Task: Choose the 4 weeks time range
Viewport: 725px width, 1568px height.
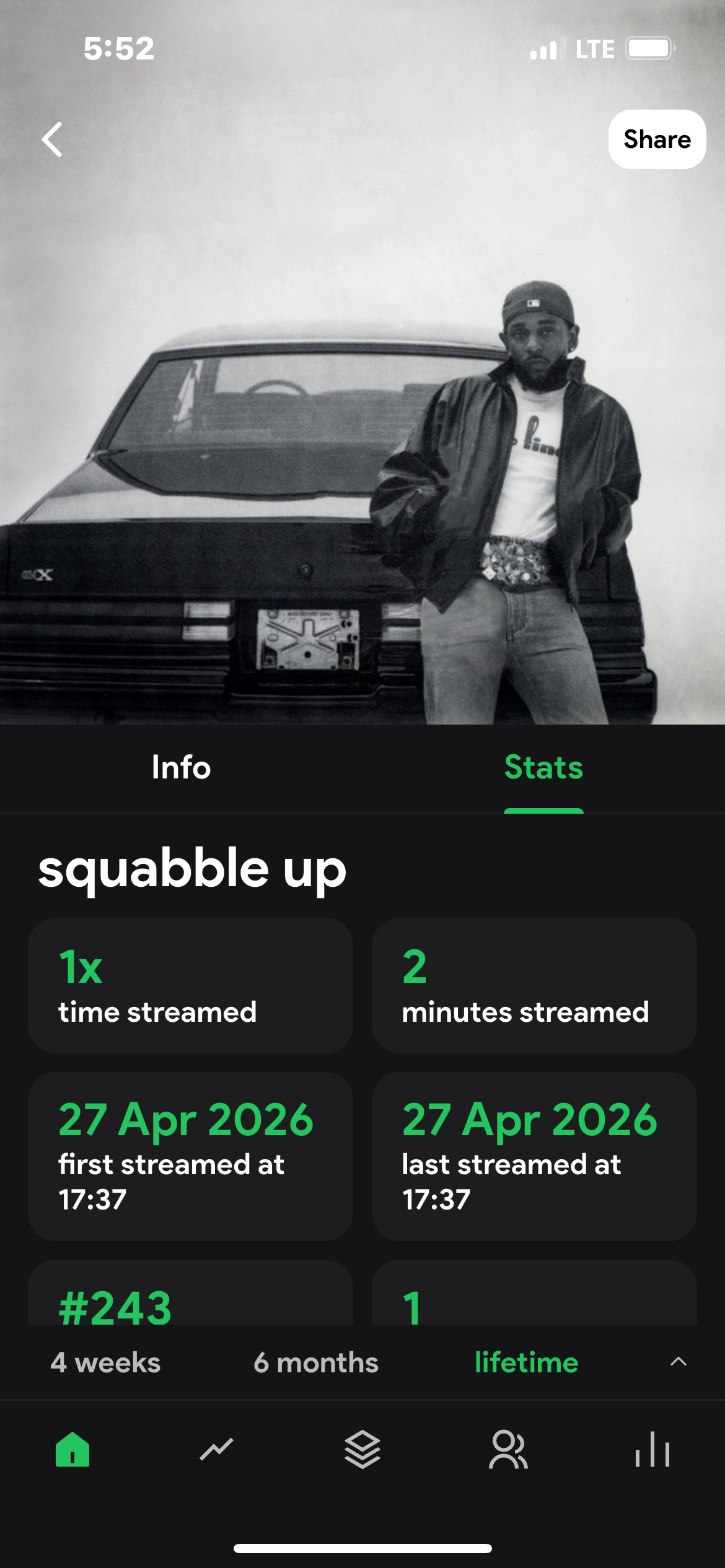Action: coord(105,1362)
